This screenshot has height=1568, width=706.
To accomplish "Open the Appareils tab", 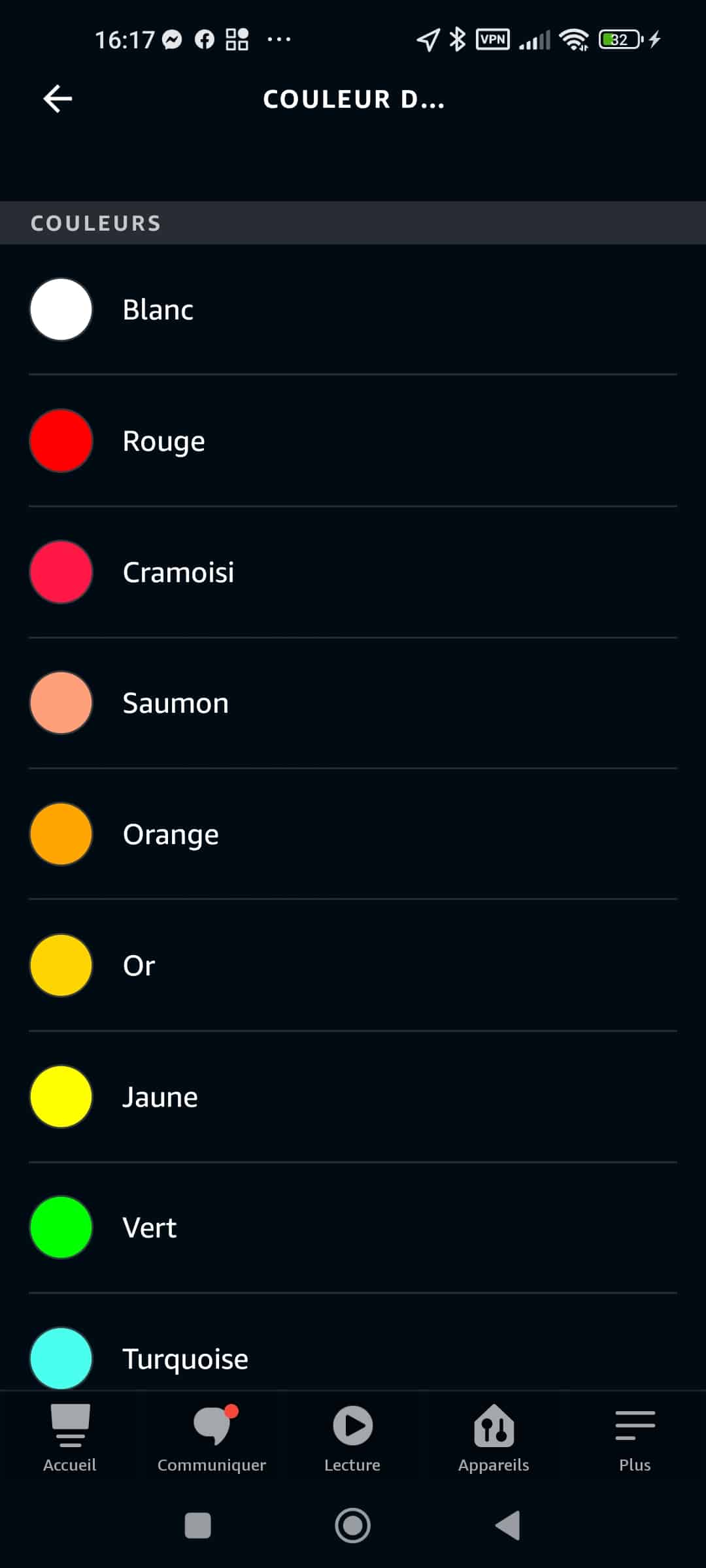I will (x=494, y=1438).
